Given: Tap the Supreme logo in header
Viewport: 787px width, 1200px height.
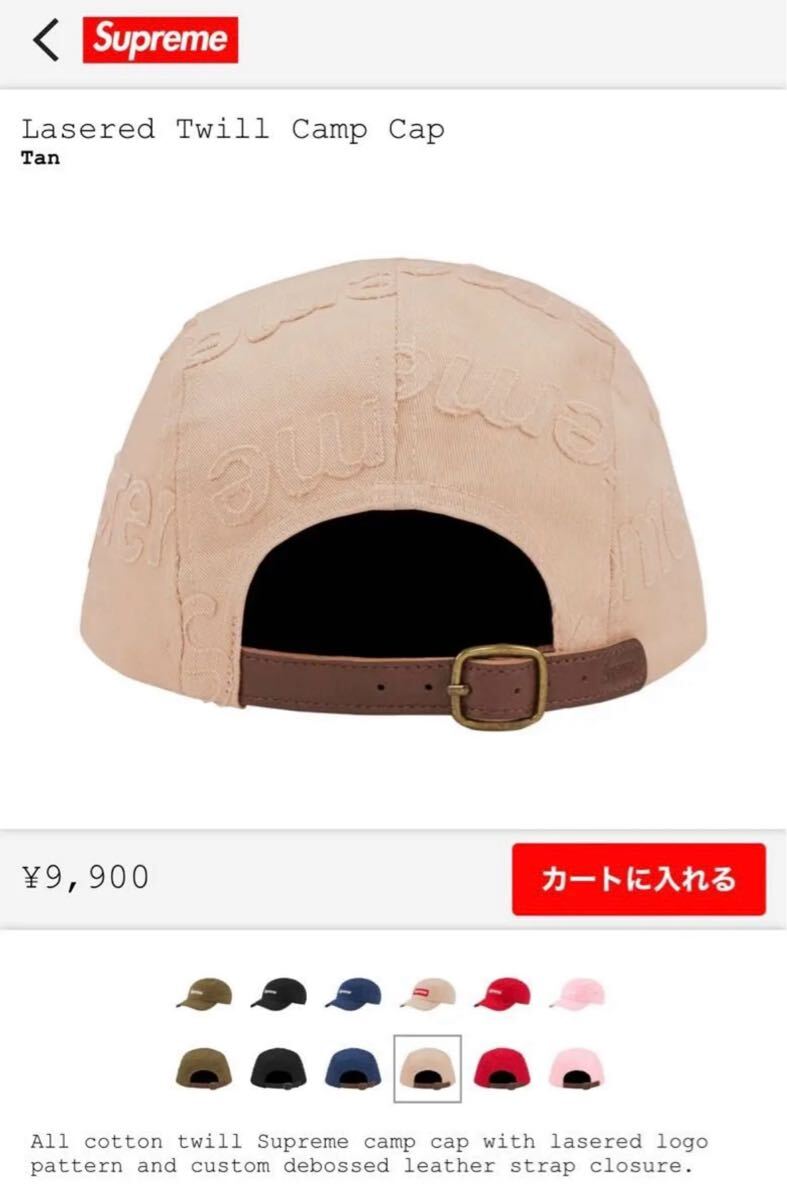Looking at the screenshot, I should click(x=161, y=40).
